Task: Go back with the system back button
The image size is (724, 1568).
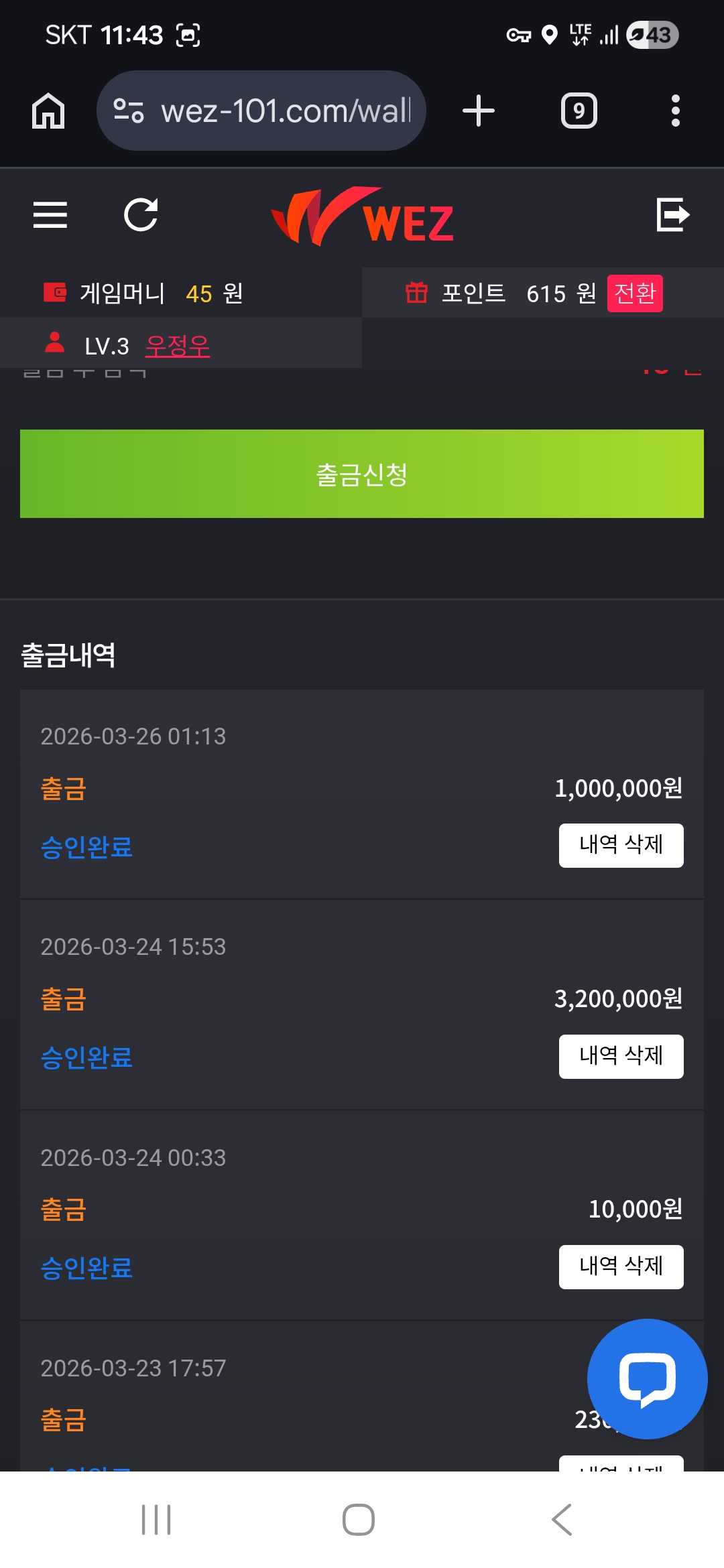Action: (x=562, y=1520)
